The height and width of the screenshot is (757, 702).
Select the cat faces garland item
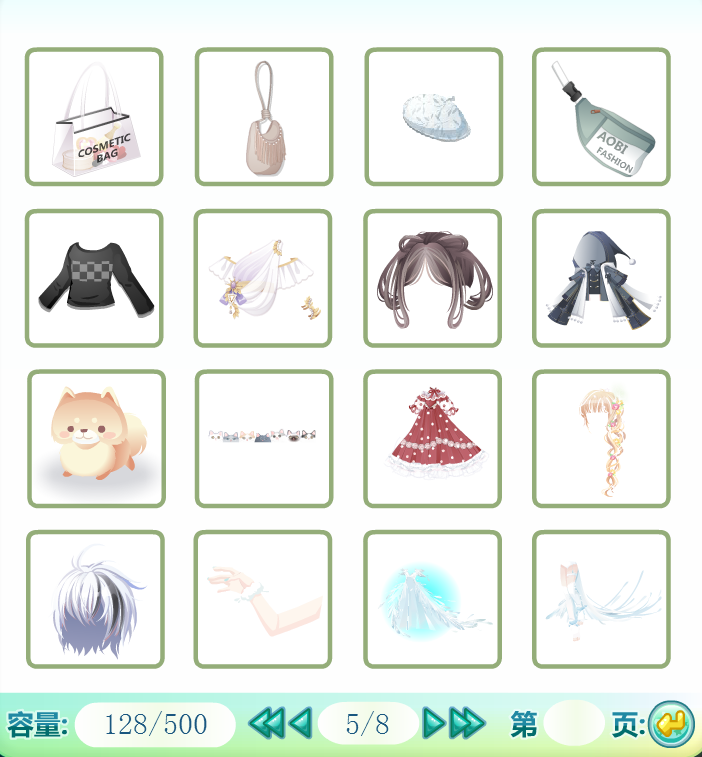(x=263, y=439)
